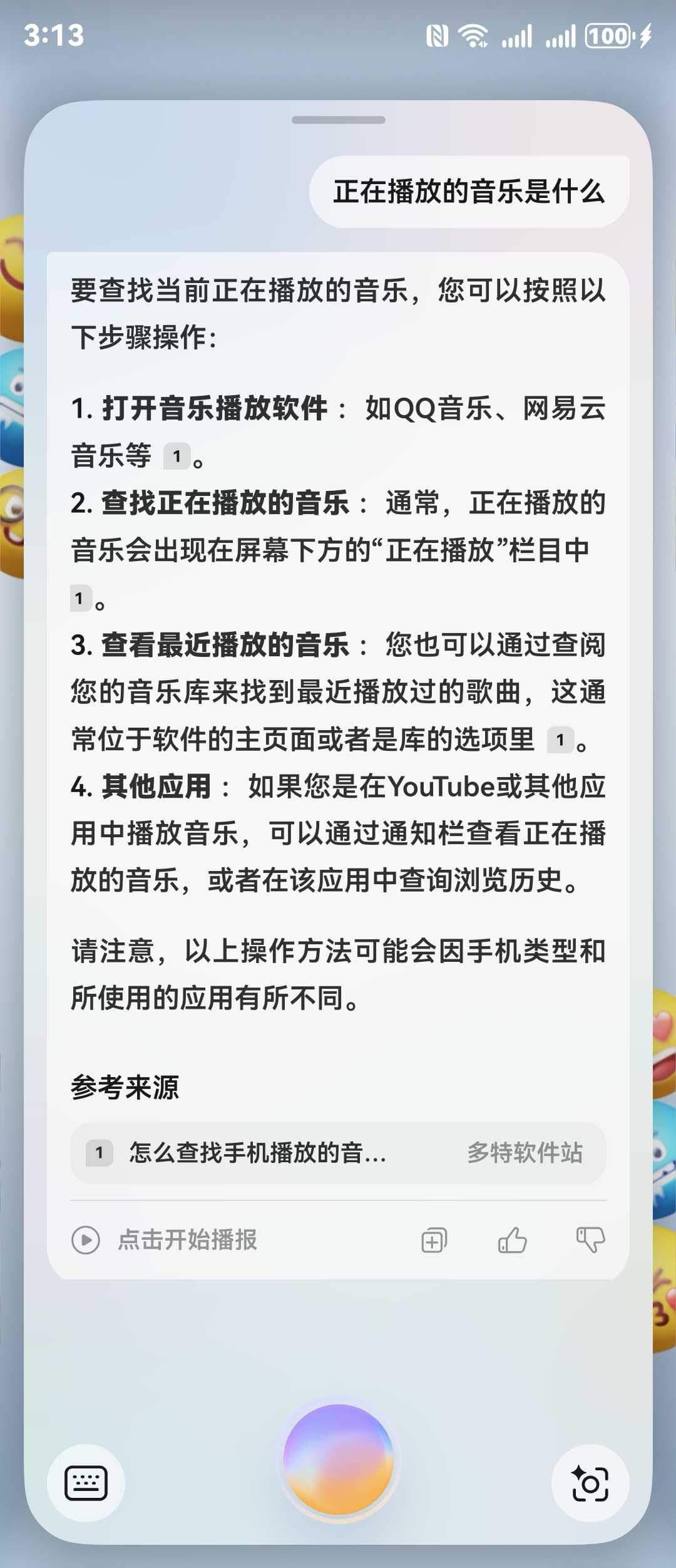This screenshot has height=1568, width=676.
Task: Like this answer with thumbs up
Action: [x=512, y=1240]
